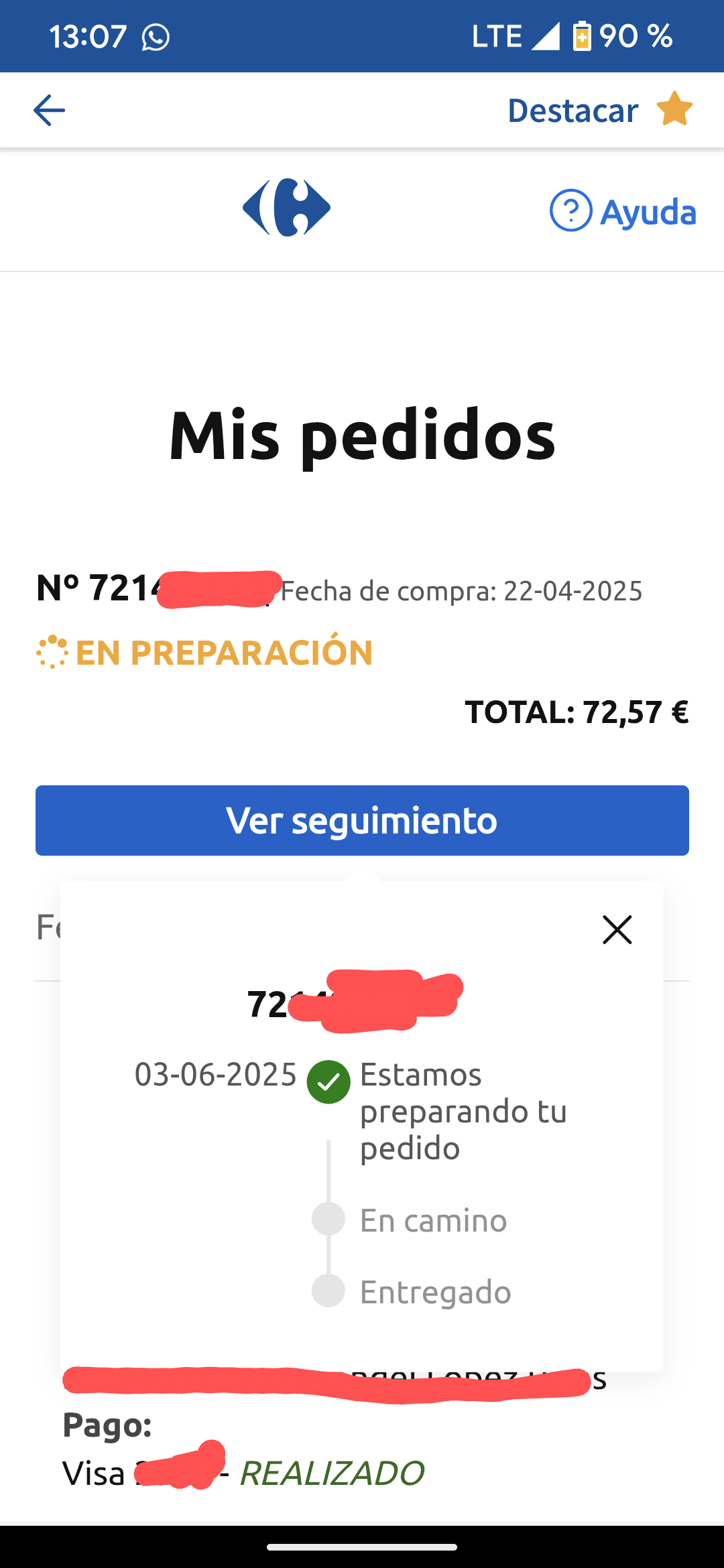Close the order tracking popup
The image size is (724, 1568).
[617, 929]
